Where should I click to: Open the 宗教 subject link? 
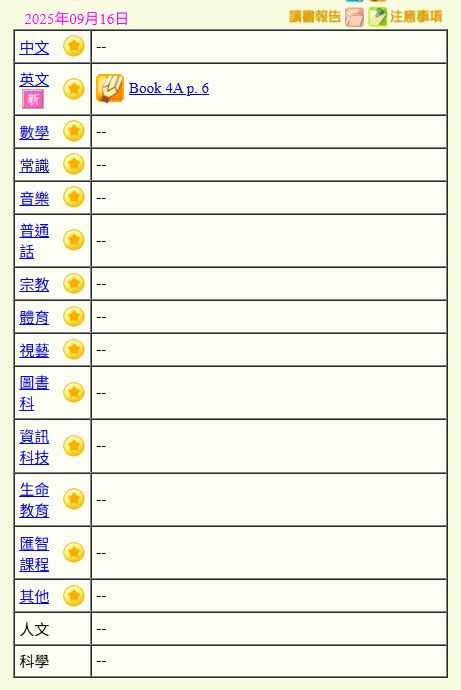(x=34, y=284)
